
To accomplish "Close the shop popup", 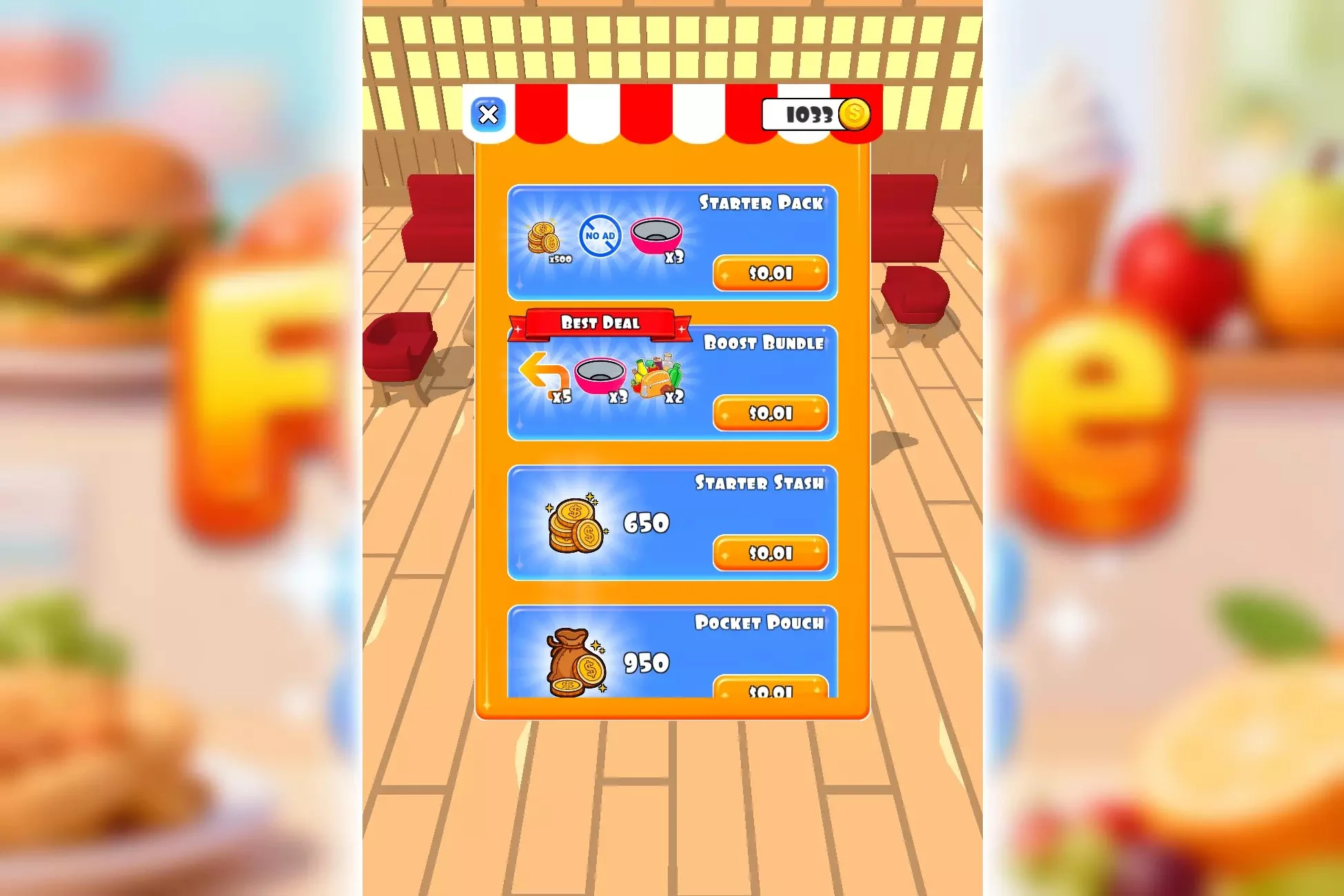I will point(488,114).
